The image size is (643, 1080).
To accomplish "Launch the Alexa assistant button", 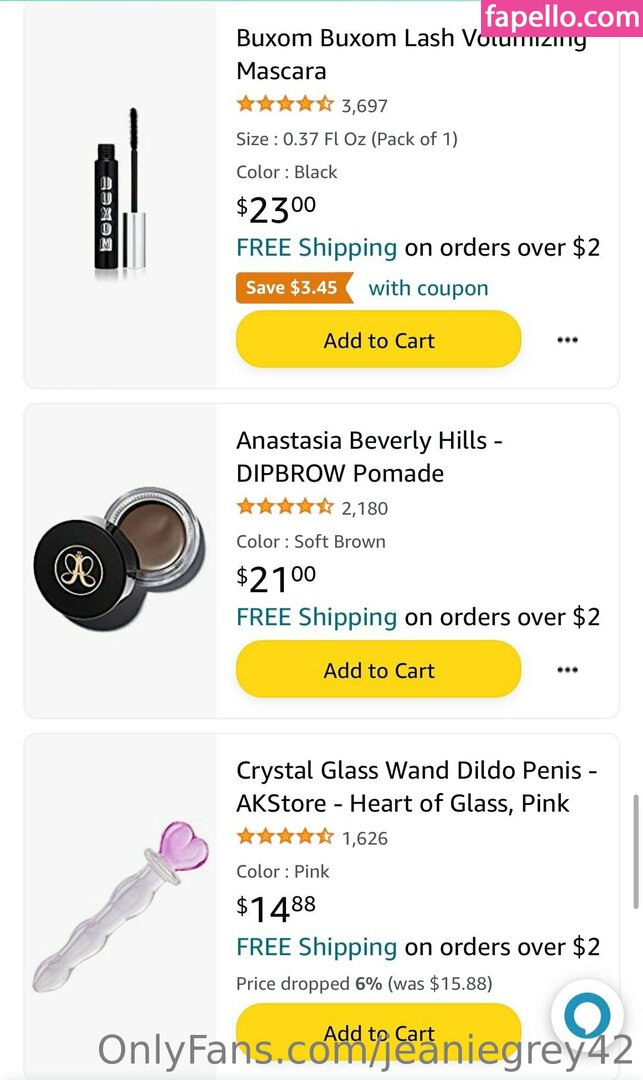I will [587, 1015].
